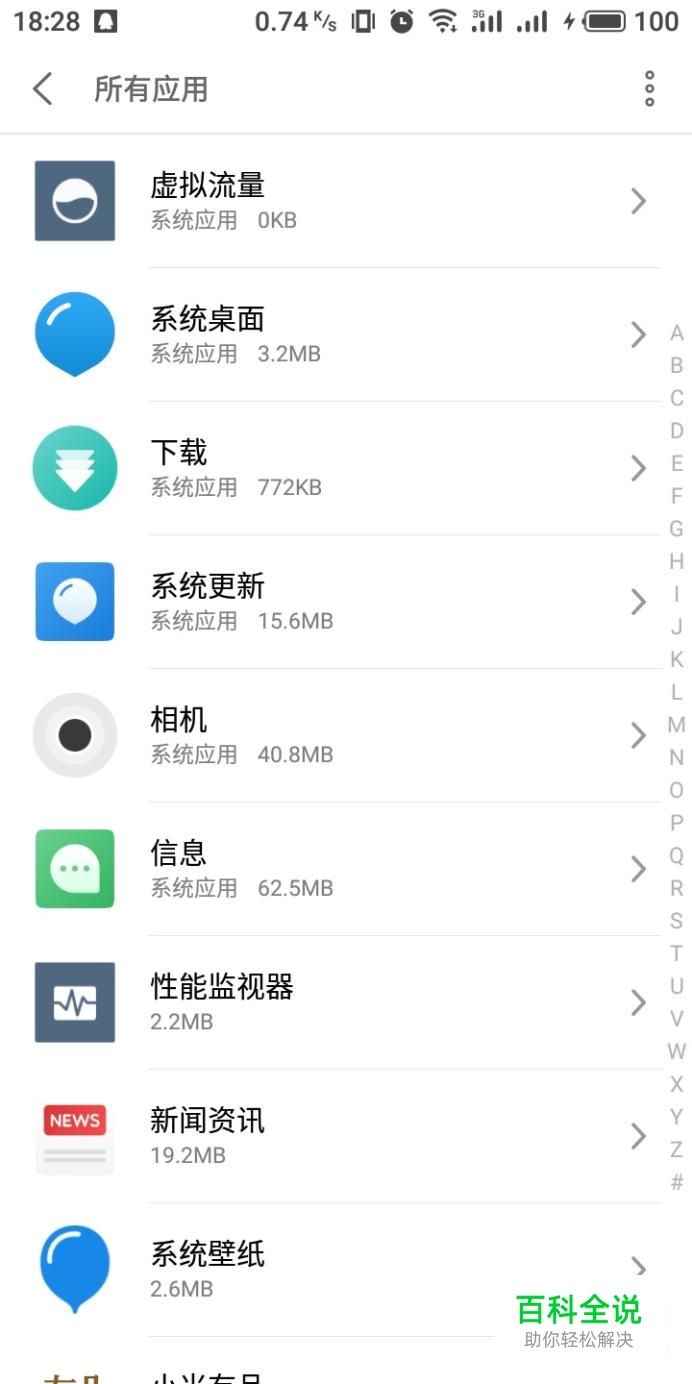
Task: Open the three-dot overflow menu
Action: coord(649,89)
